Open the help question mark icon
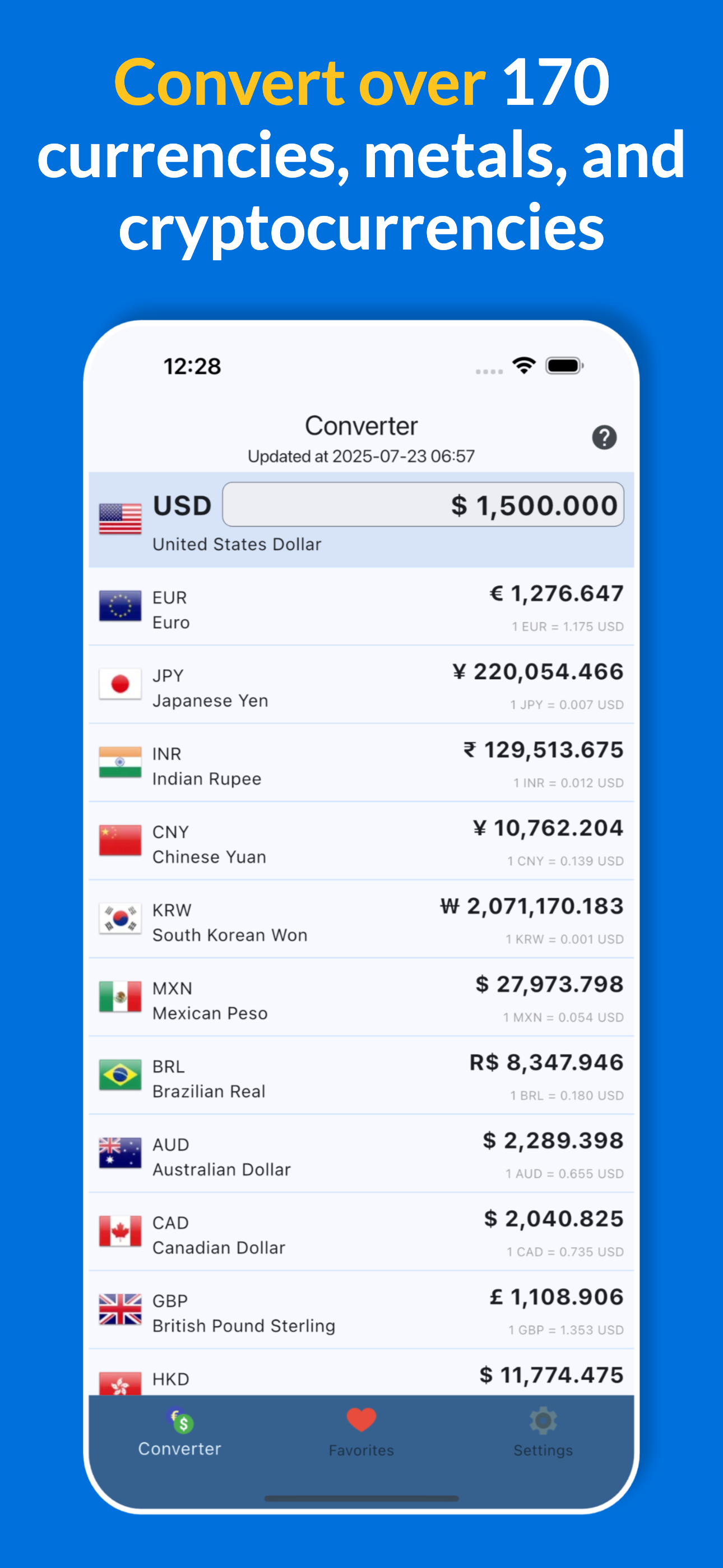 tap(603, 437)
